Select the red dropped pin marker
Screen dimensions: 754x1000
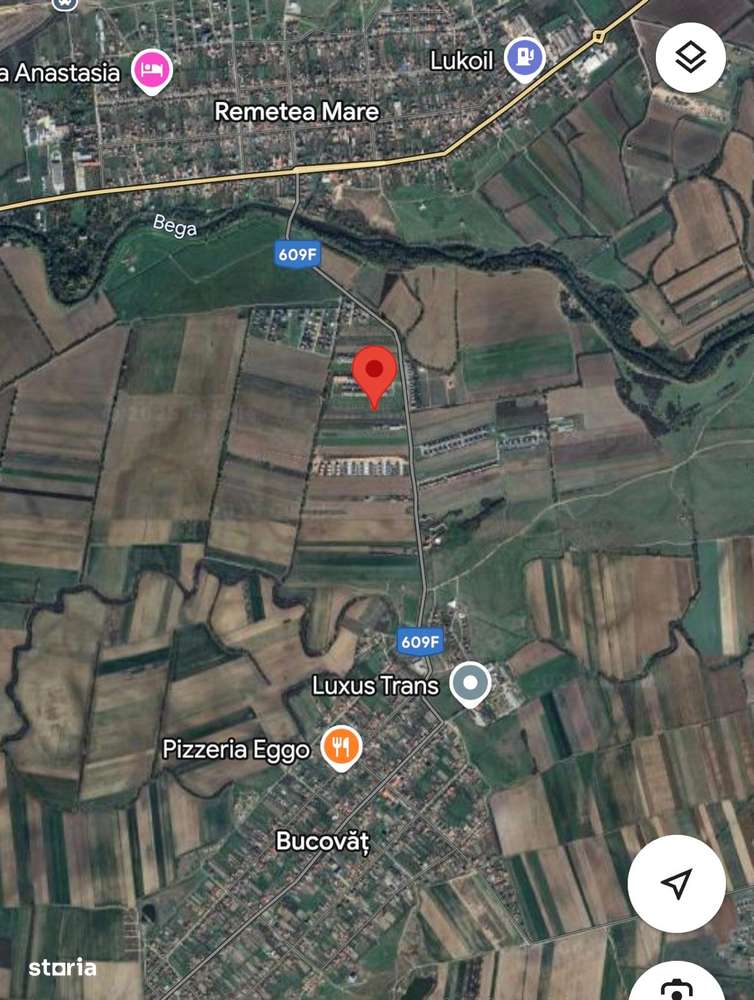[375, 375]
